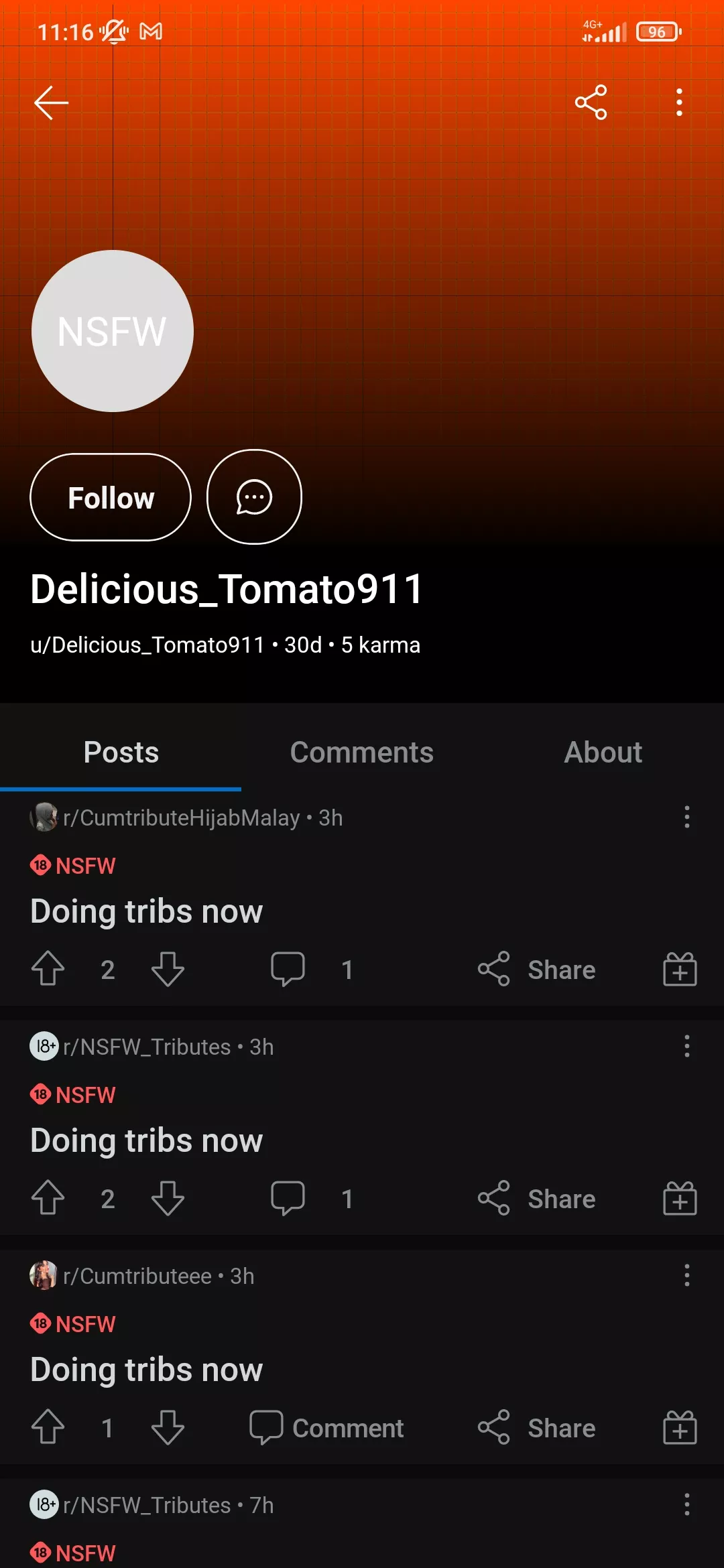Open overflow menu for the profile
Image resolution: width=724 pixels, height=1568 pixels.
coord(679,102)
